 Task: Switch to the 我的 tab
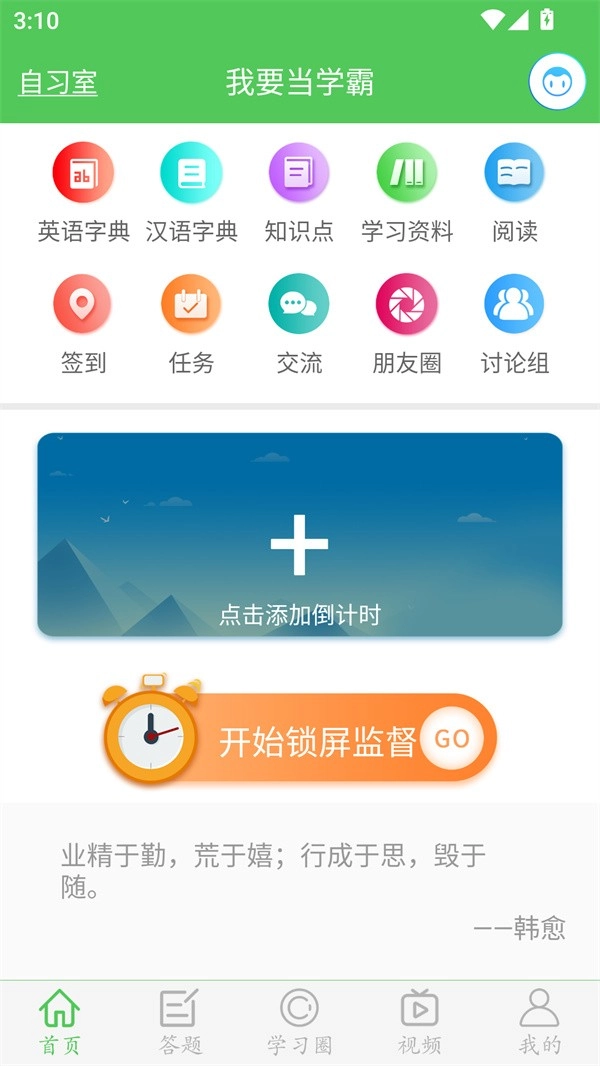coord(540,1021)
